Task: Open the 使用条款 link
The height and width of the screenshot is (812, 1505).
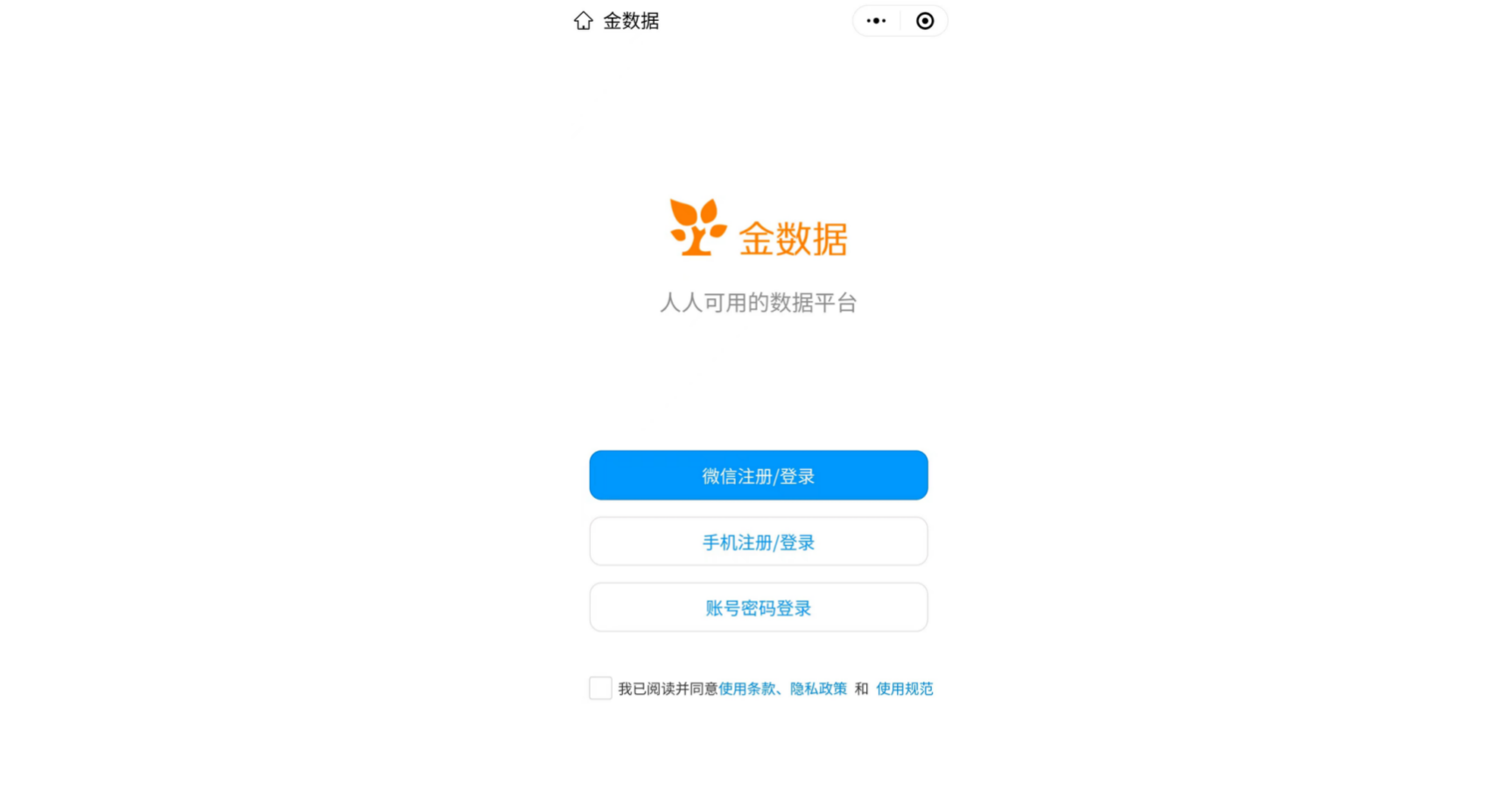Action: point(747,689)
